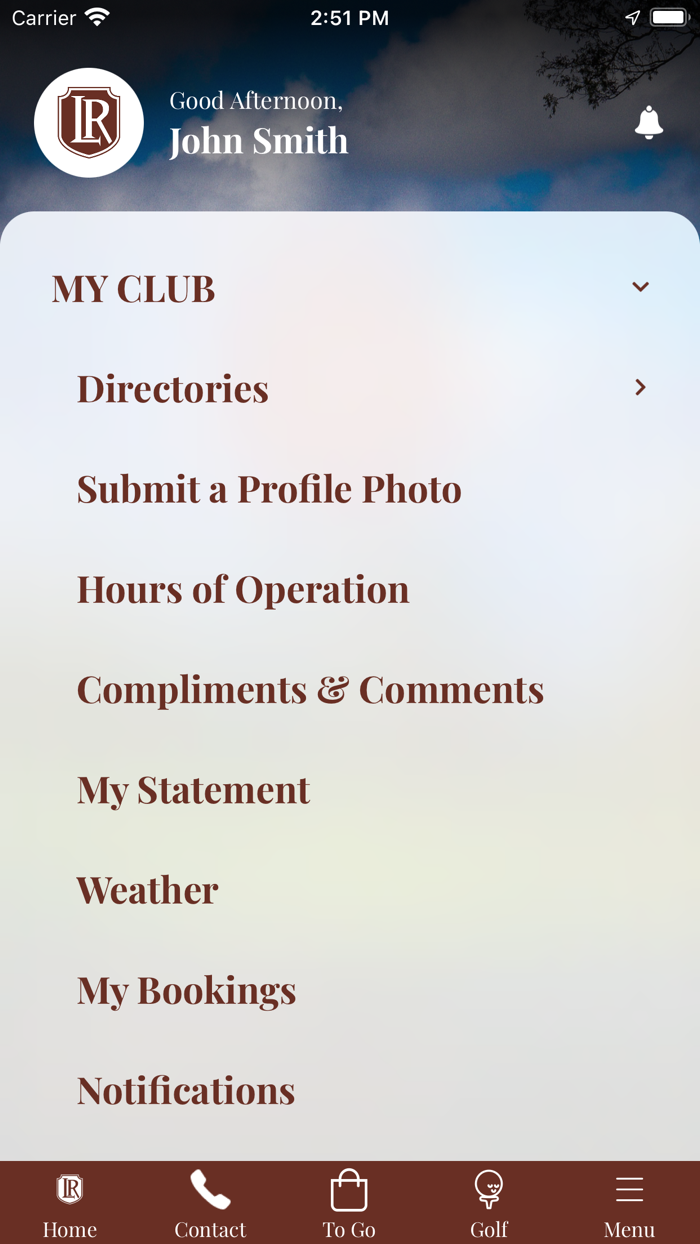
Task: View Hours of Operation
Action: click(243, 589)
